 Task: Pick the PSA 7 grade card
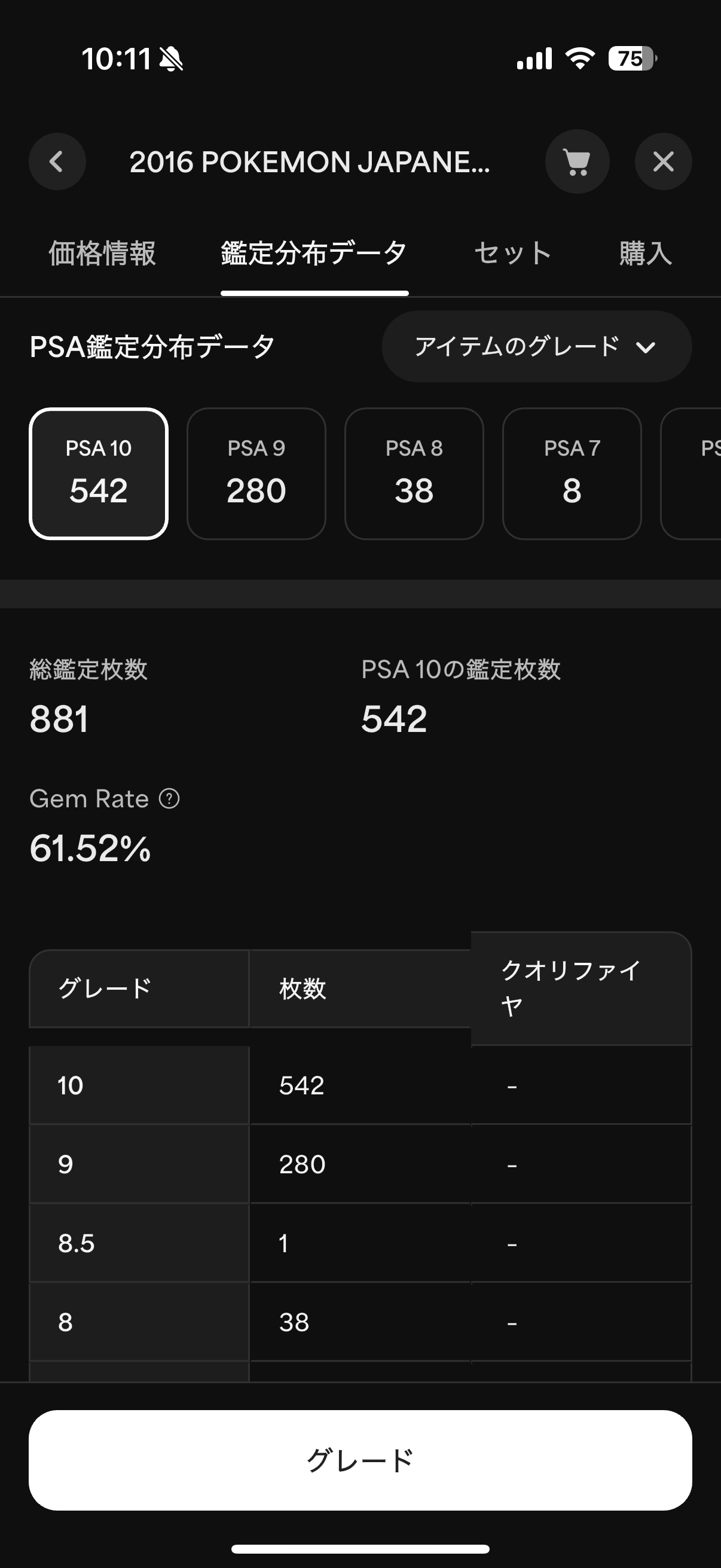tap(572, 474)
